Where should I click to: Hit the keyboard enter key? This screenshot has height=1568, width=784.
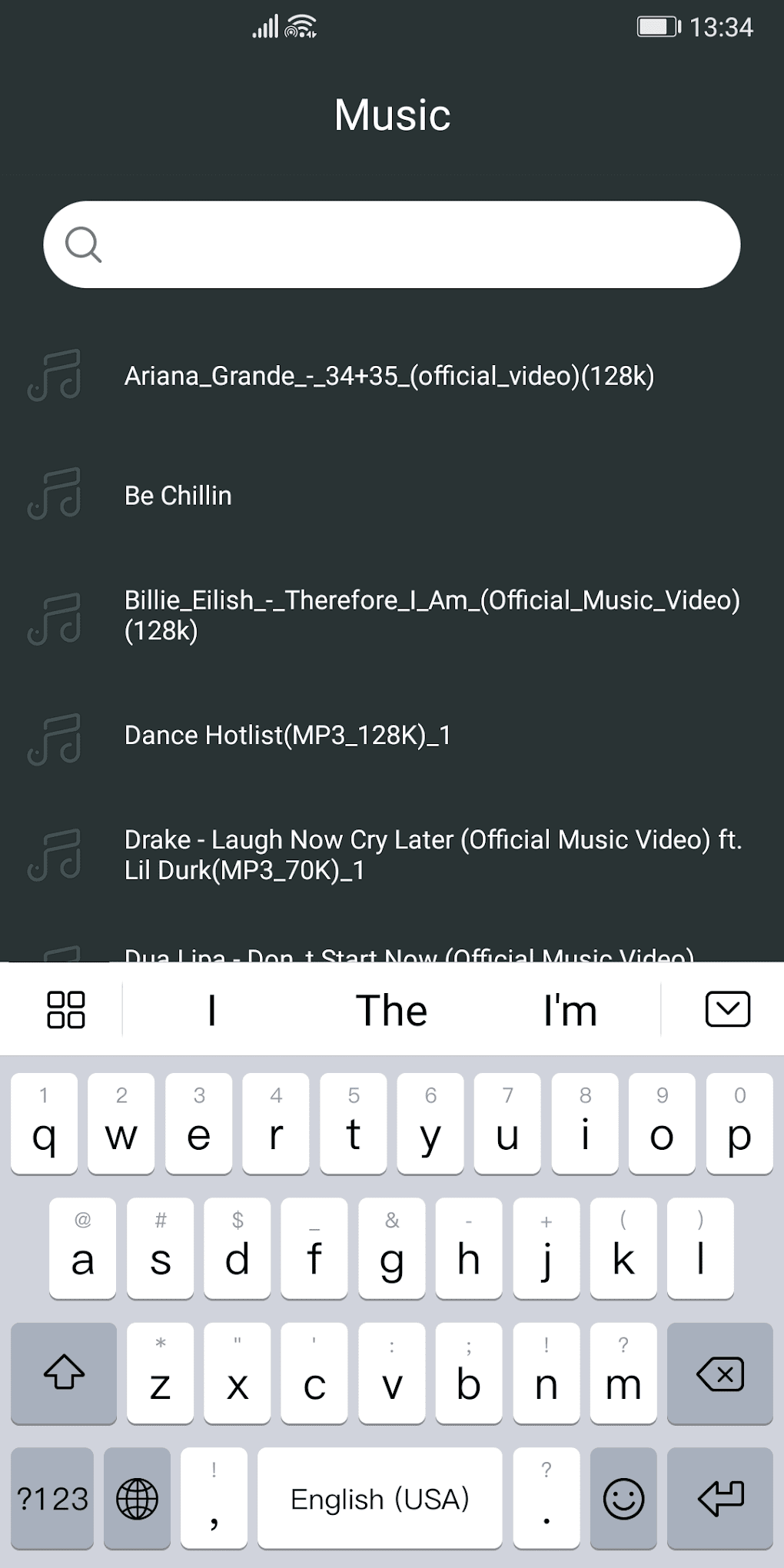[x=719, y=1498]
